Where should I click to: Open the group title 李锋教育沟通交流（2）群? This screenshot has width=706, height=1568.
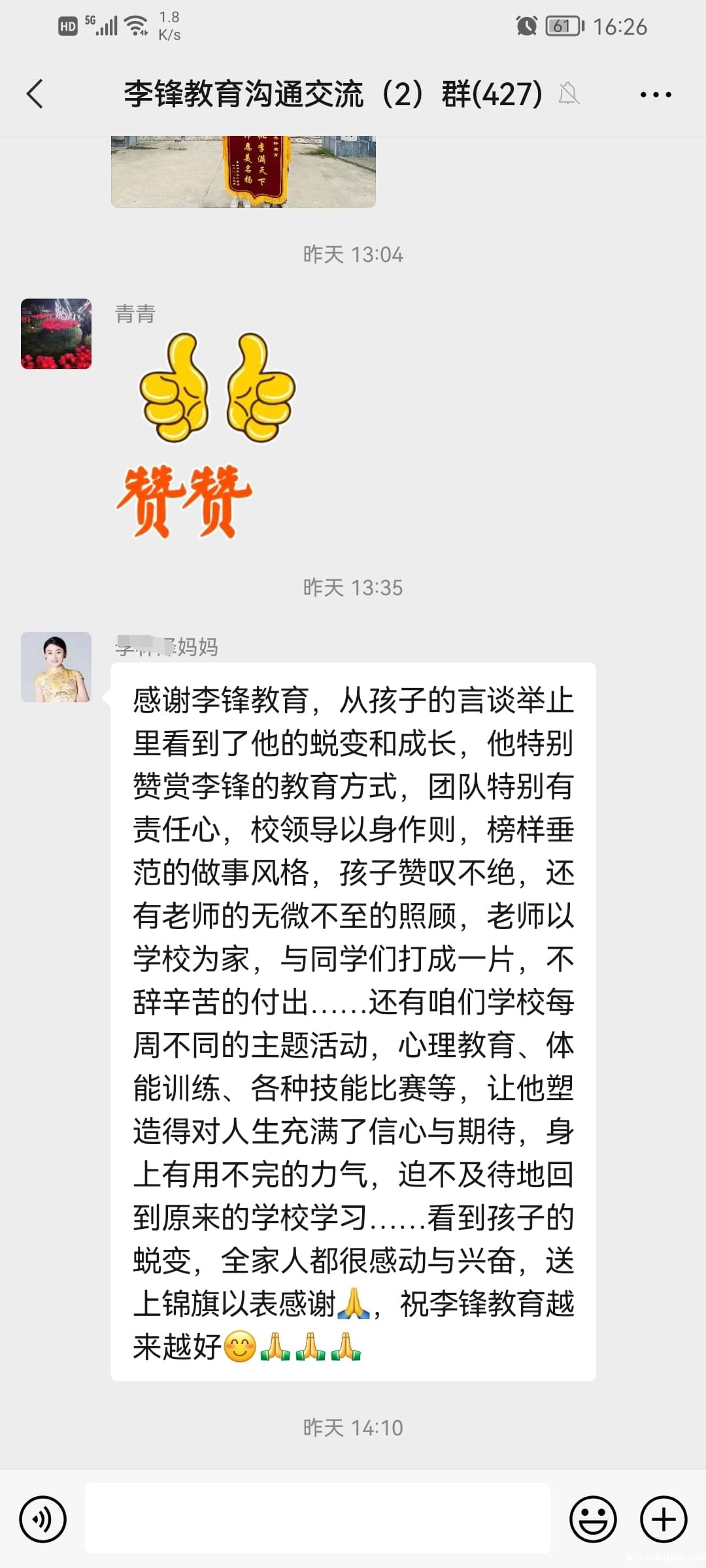(333, 95)
